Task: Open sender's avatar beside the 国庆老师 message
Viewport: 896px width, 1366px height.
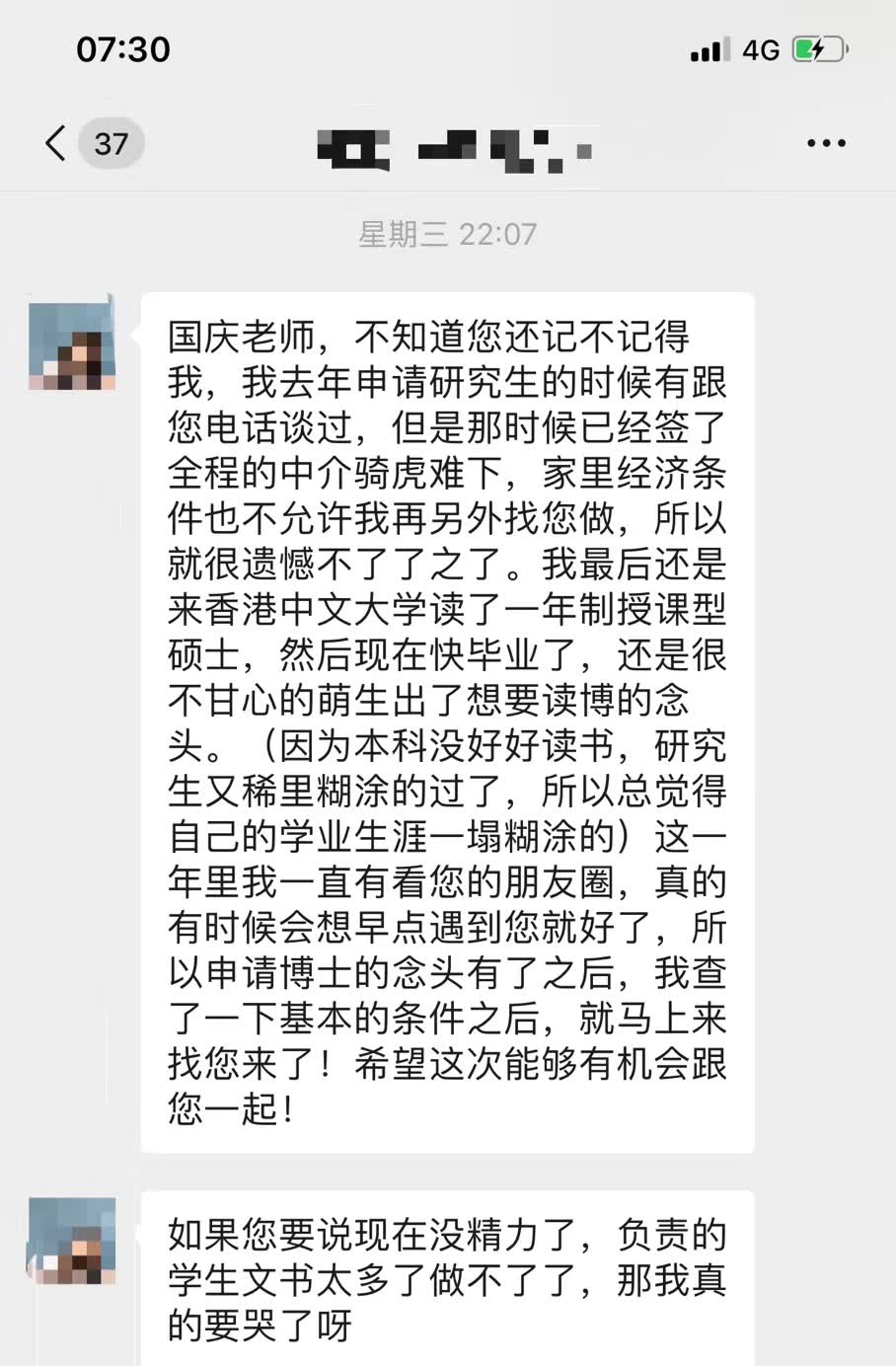Action: (x=72, y=345)
